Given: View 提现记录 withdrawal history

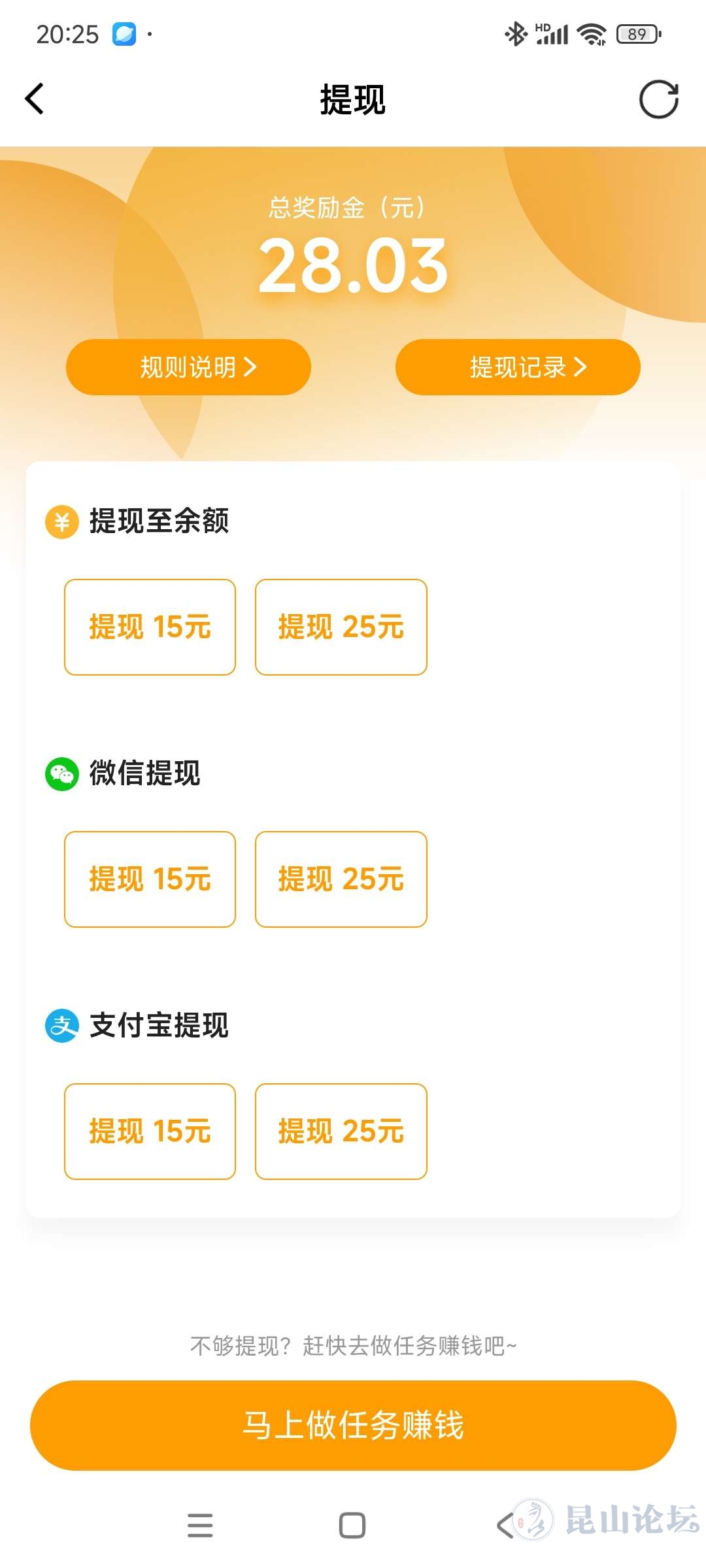Looking at the screenshot, I should (518, 367).
